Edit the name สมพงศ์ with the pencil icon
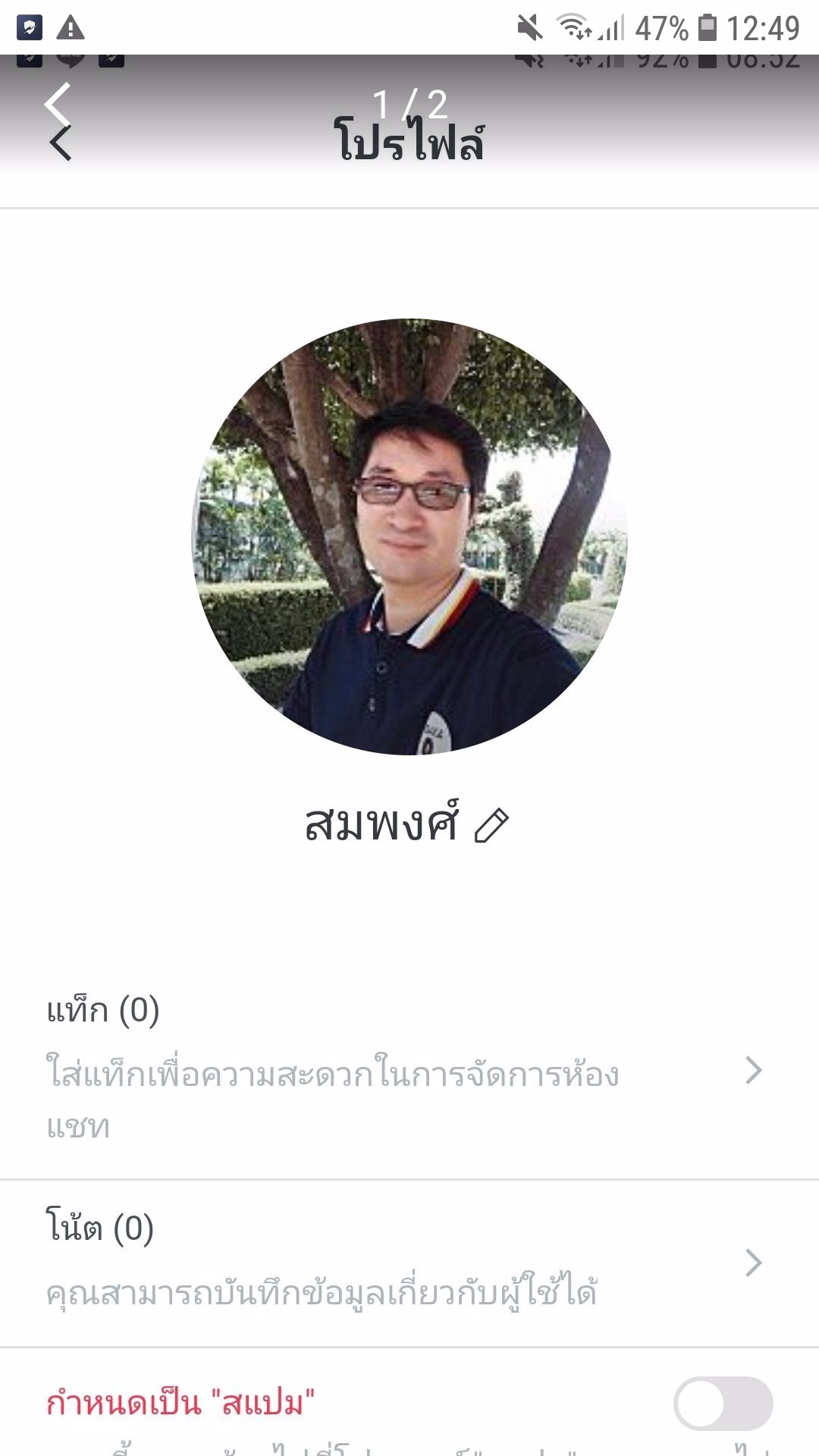819x1456 pixels. [x=491, y=826]
